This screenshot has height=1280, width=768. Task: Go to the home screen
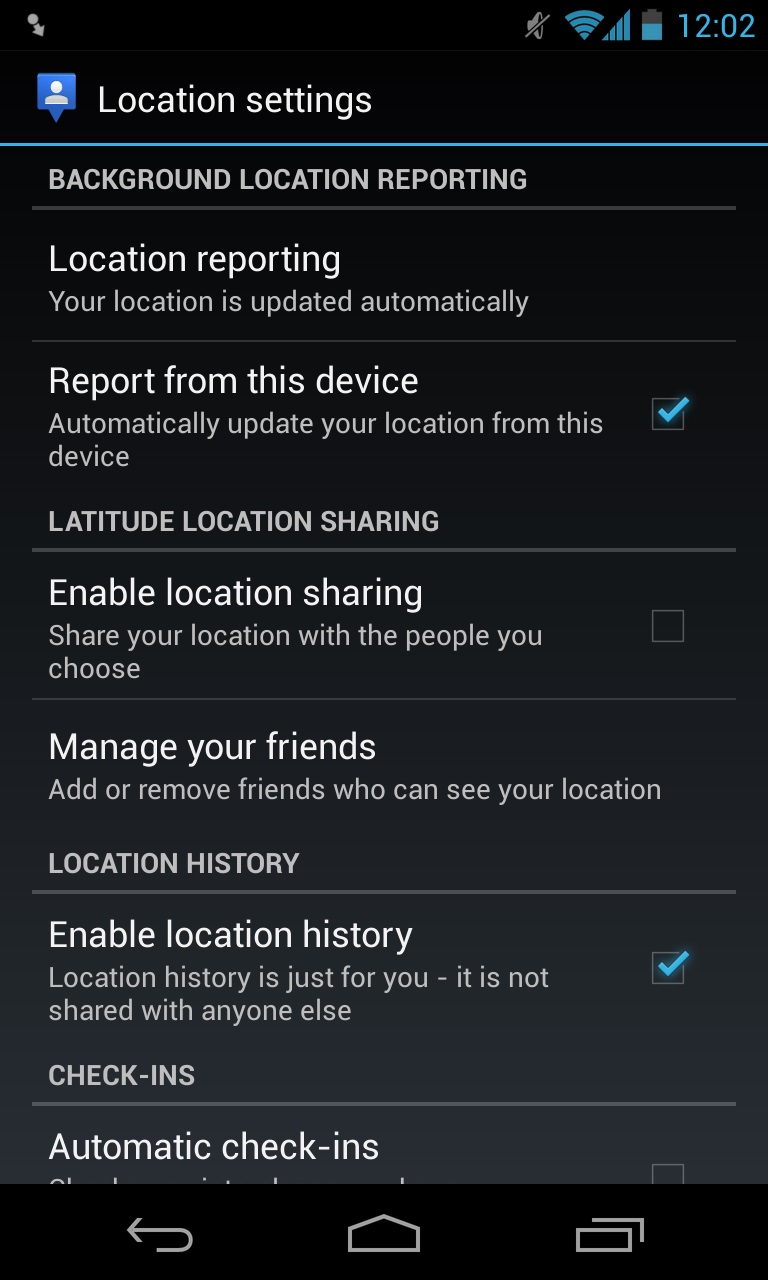[384, 1234]
